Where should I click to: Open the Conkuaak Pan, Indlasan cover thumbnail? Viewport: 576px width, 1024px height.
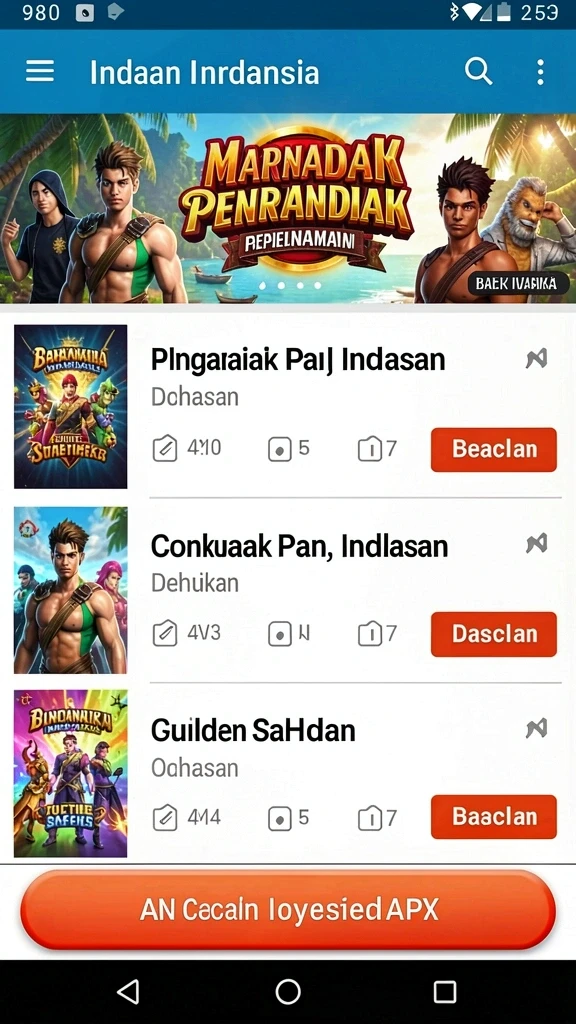coord(71,590)
